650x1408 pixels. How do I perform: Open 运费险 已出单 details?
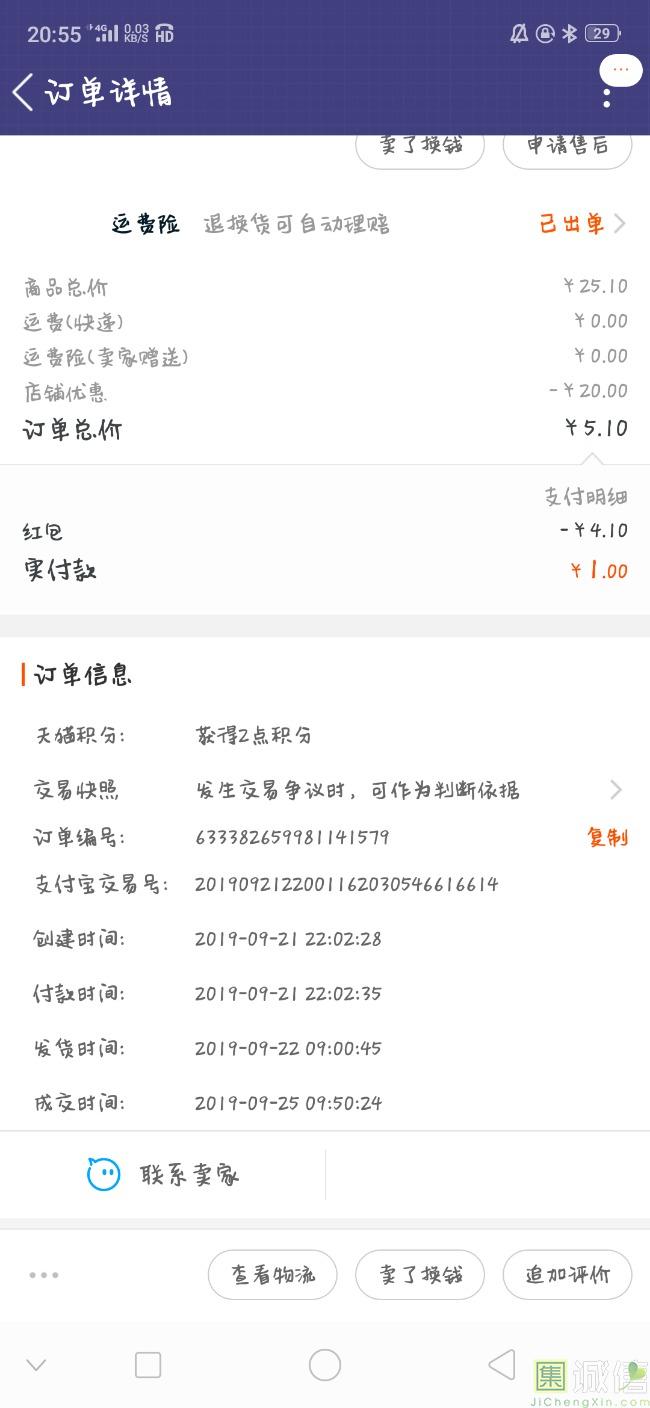point(583,224)
